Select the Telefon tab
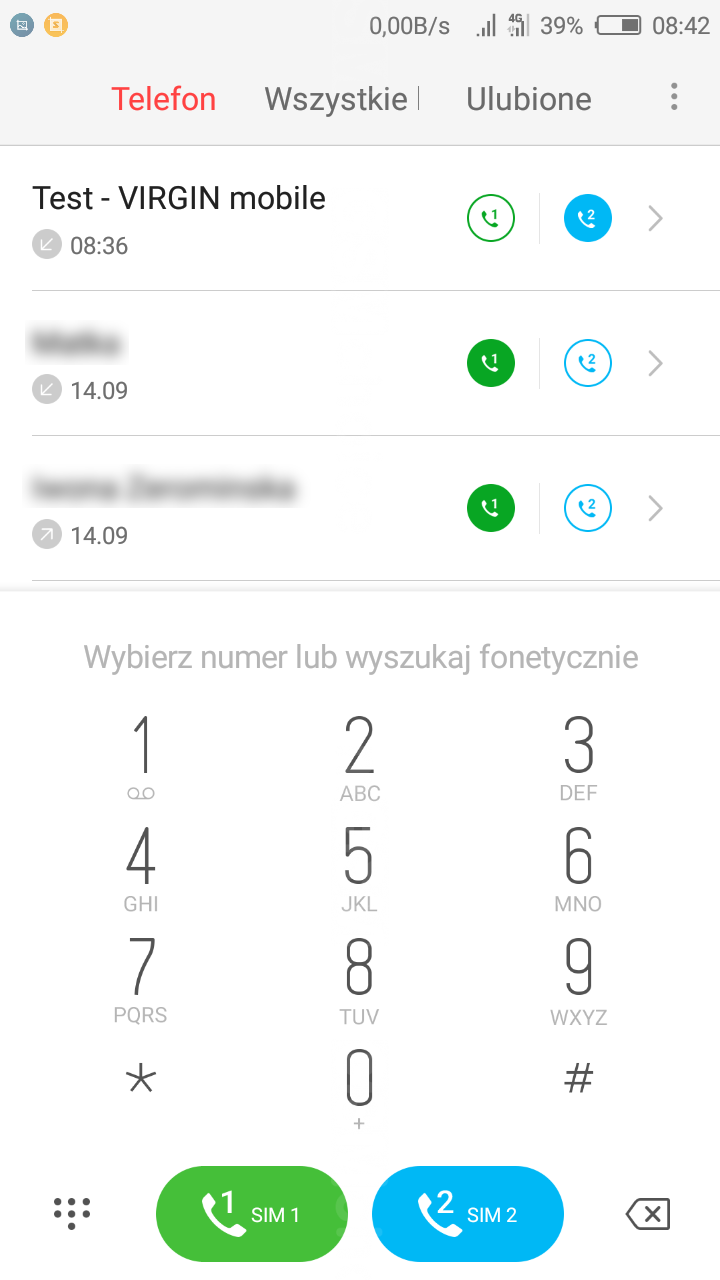Screen dimensions: 720x1280 164,99
